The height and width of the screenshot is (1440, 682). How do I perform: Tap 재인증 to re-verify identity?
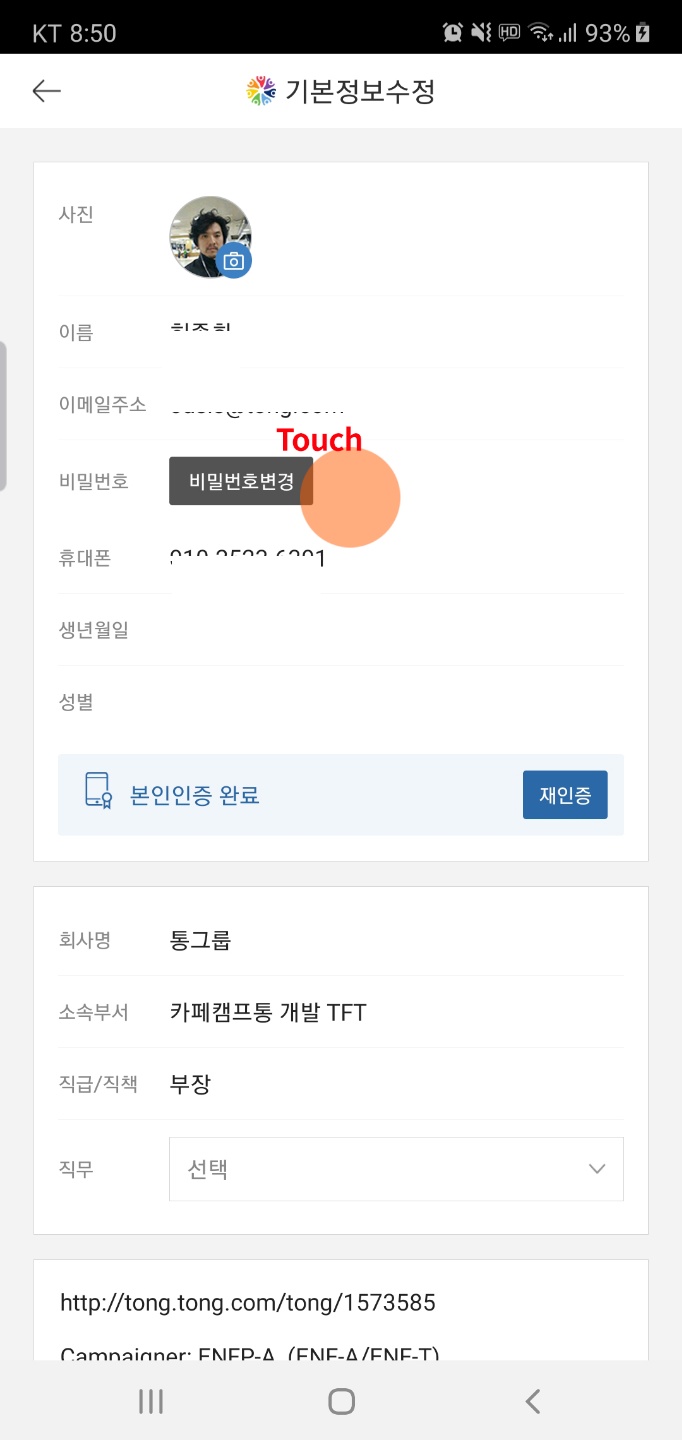pyautogui.click(x=564, y=795)
